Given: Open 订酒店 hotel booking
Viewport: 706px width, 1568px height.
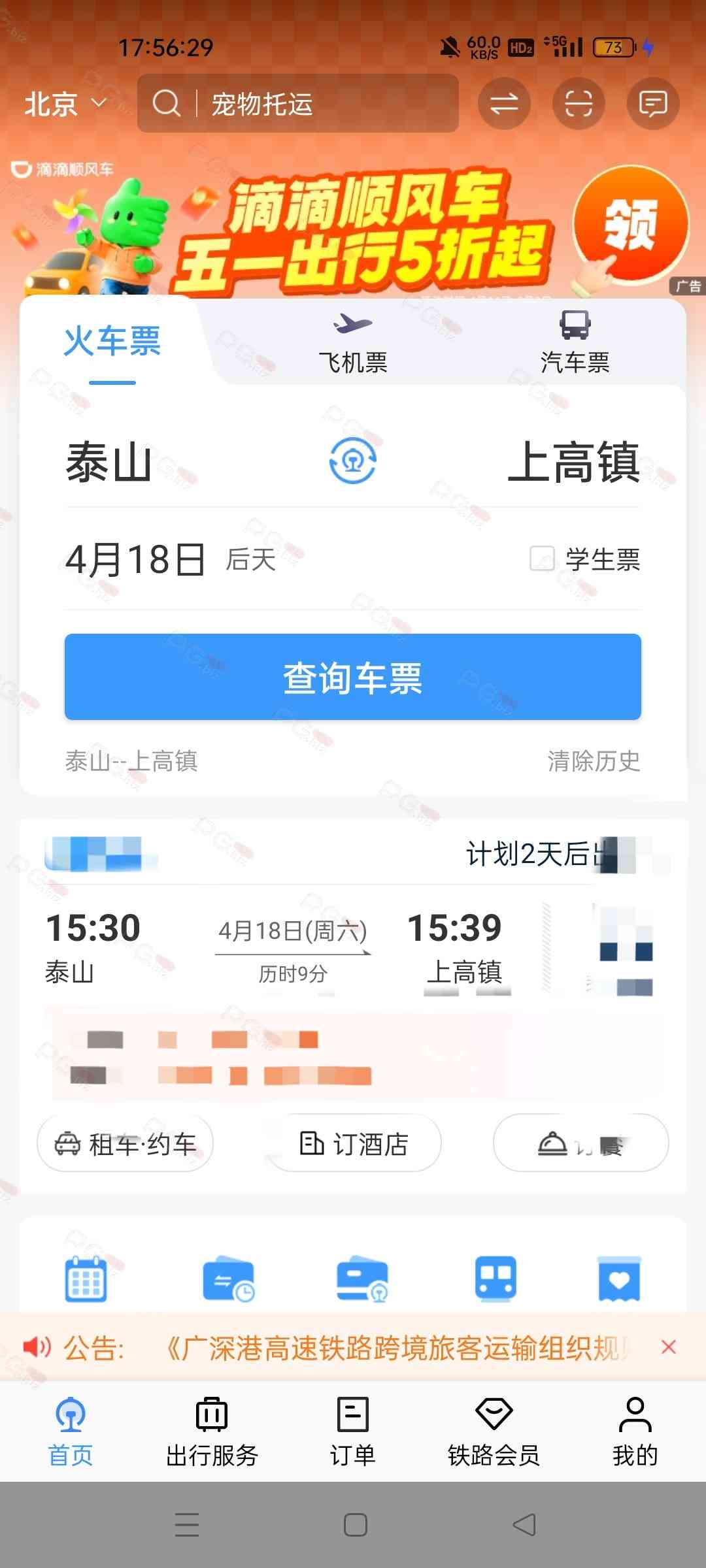Looking at the screenshot, I should coord(354,1143).
